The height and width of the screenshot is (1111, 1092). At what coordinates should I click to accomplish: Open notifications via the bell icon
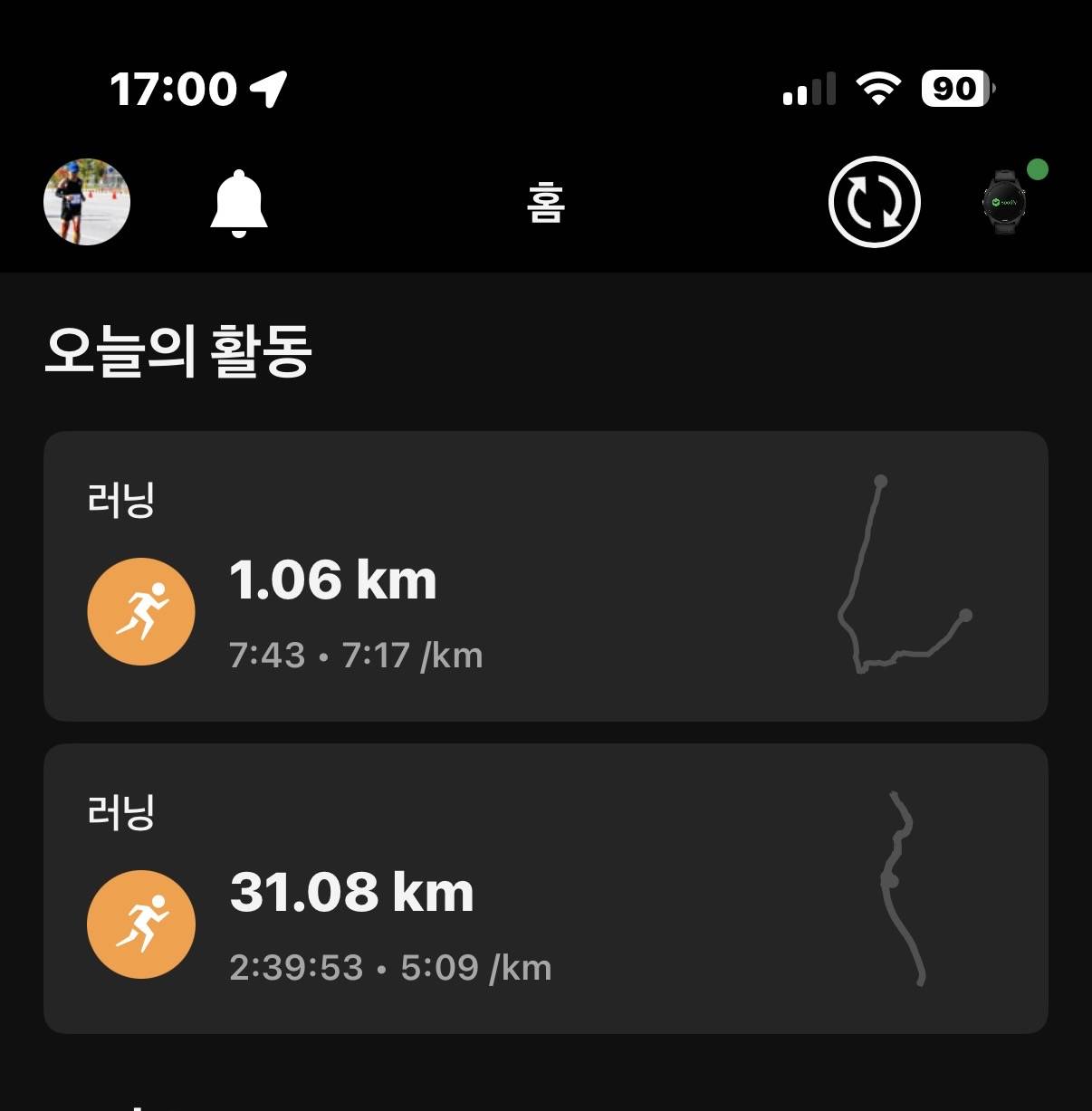[240, 202]
